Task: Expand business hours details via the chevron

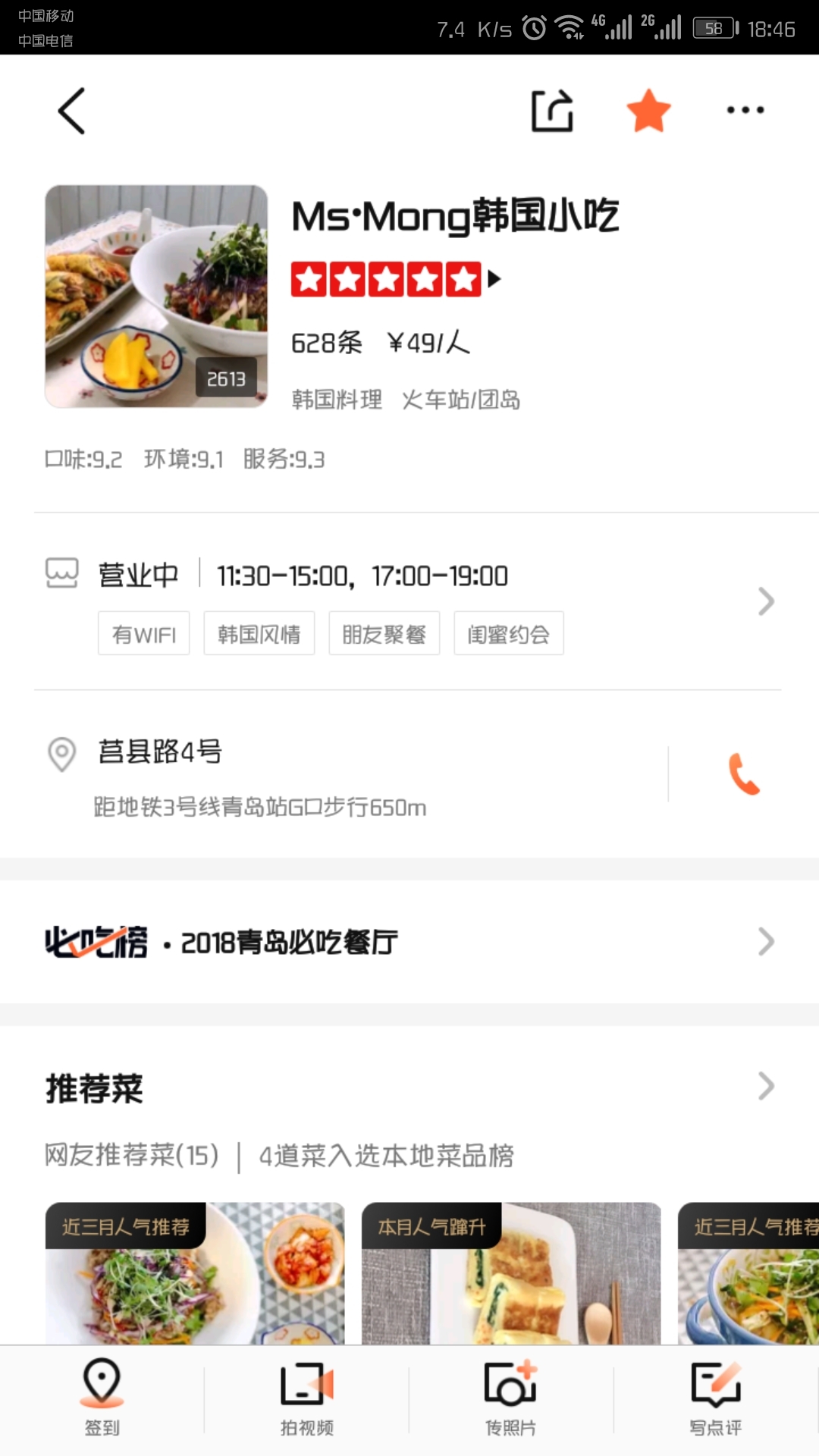Action: coord(764,601)
